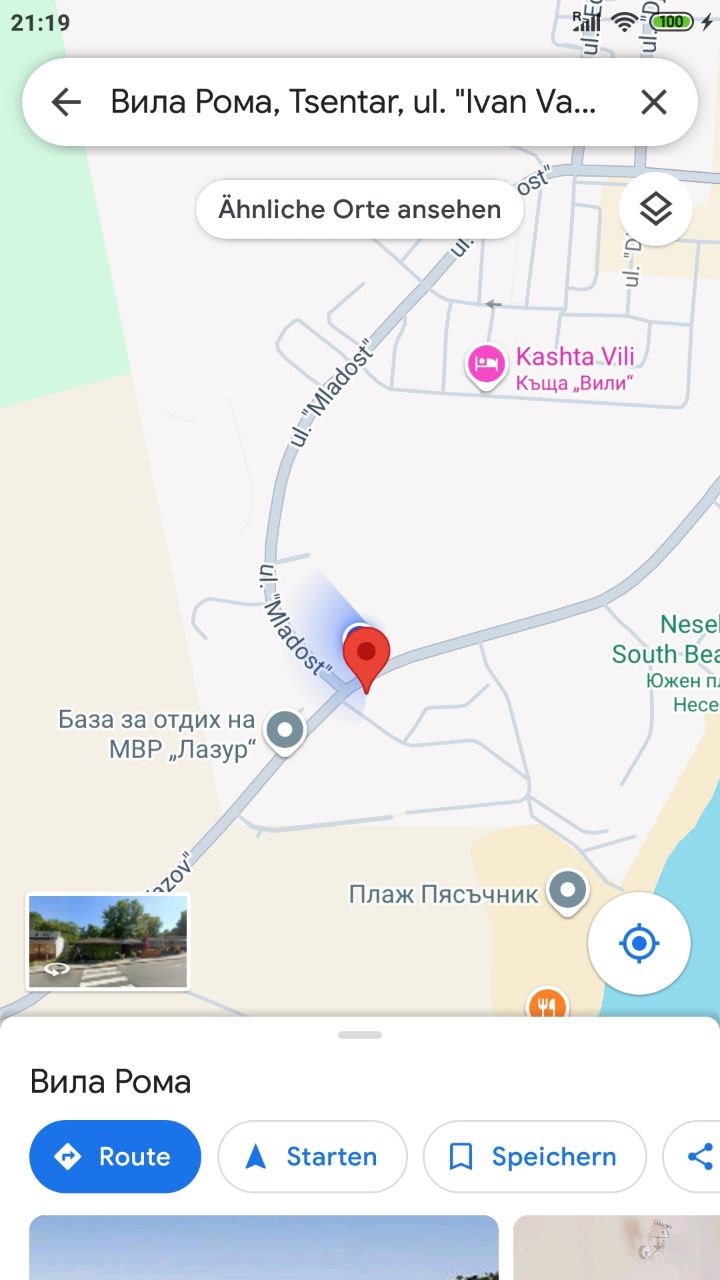The image size is (720, 1280).
Task: Open the Kashta Vili hotel marker
Action: click(486, 364)
